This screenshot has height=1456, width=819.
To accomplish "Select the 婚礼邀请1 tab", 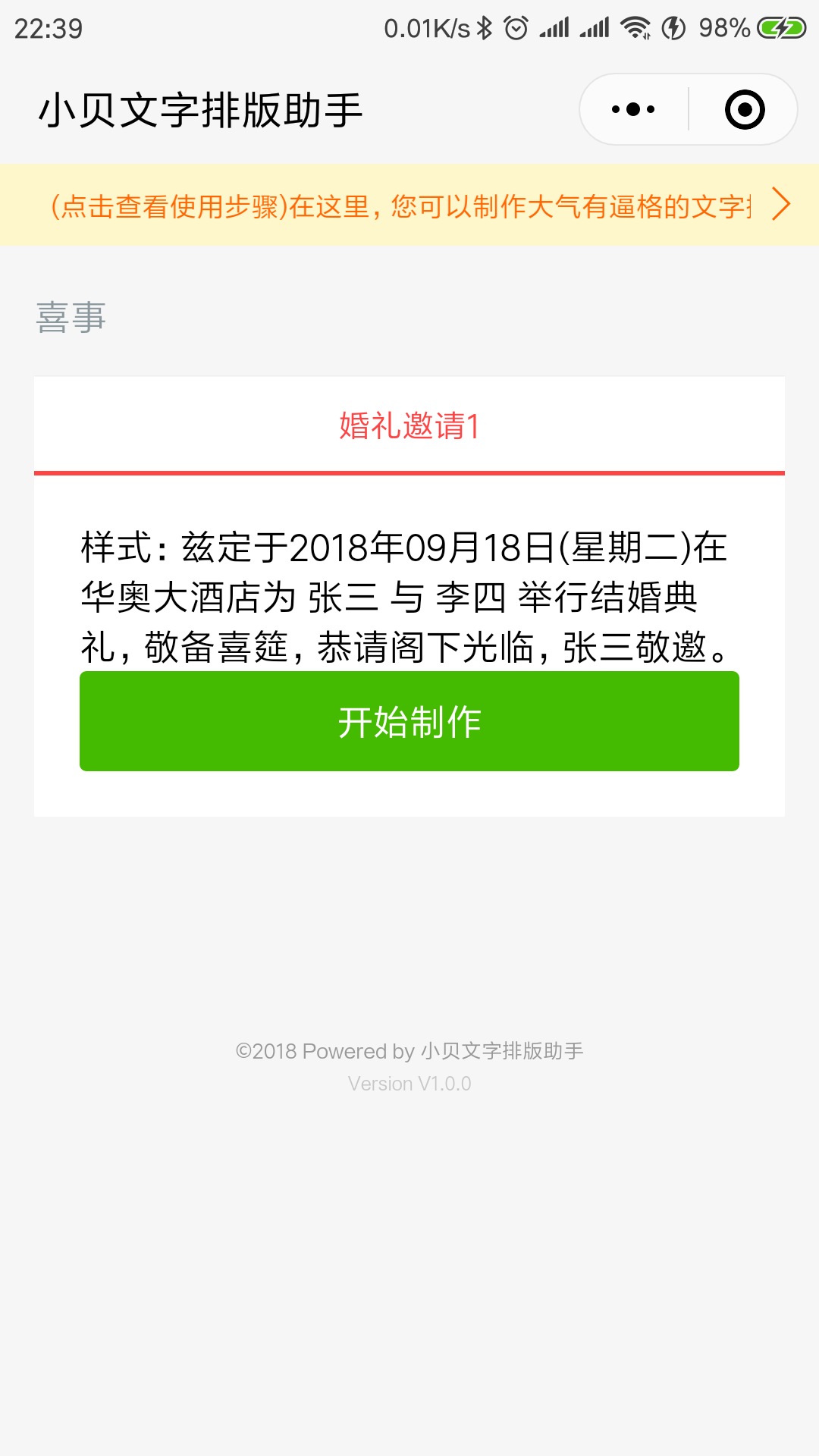I will click(409, 425).
